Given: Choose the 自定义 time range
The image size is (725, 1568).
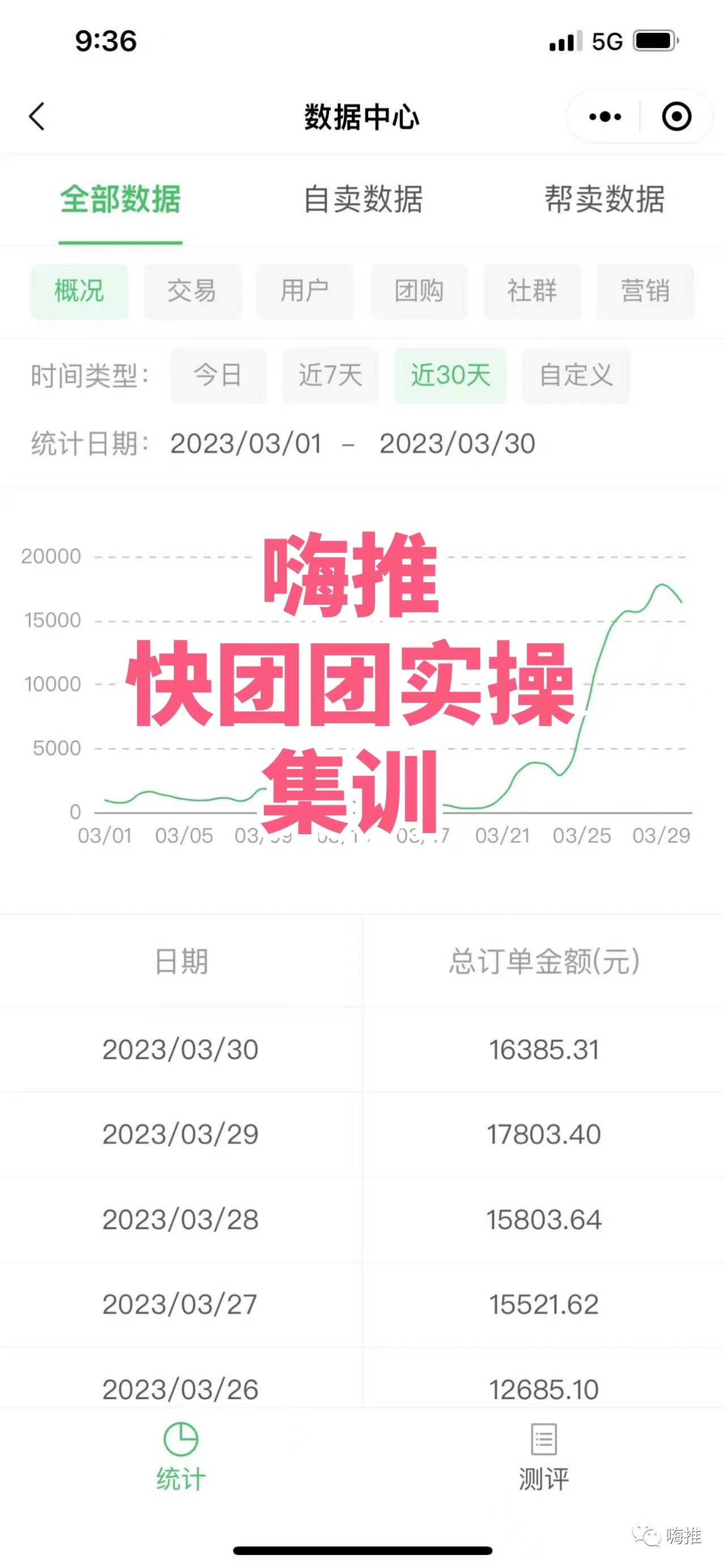Looking at the screenshot, I should click(x=576, y=375).
